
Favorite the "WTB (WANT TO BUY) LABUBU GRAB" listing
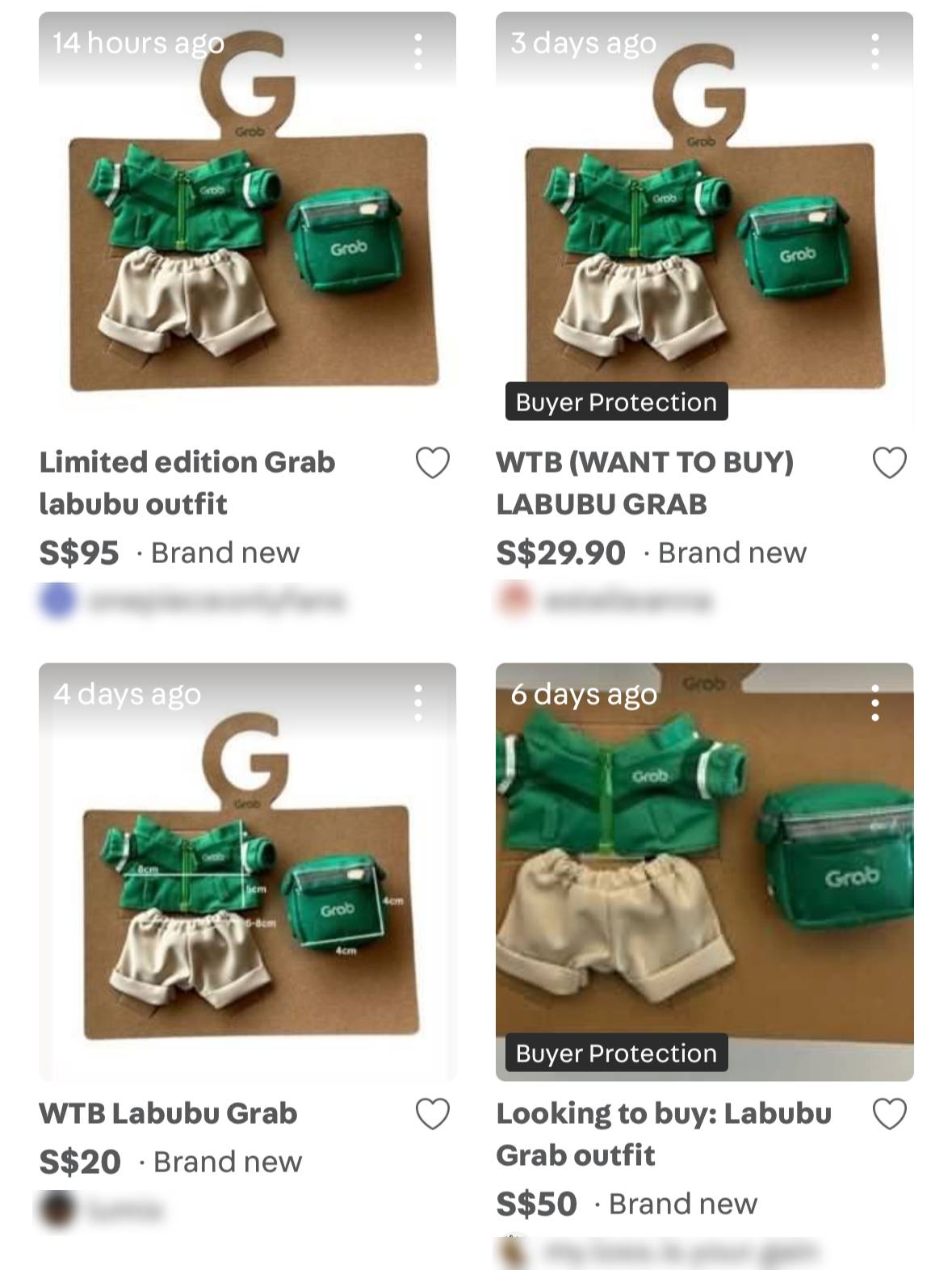[x=891, y=462]
